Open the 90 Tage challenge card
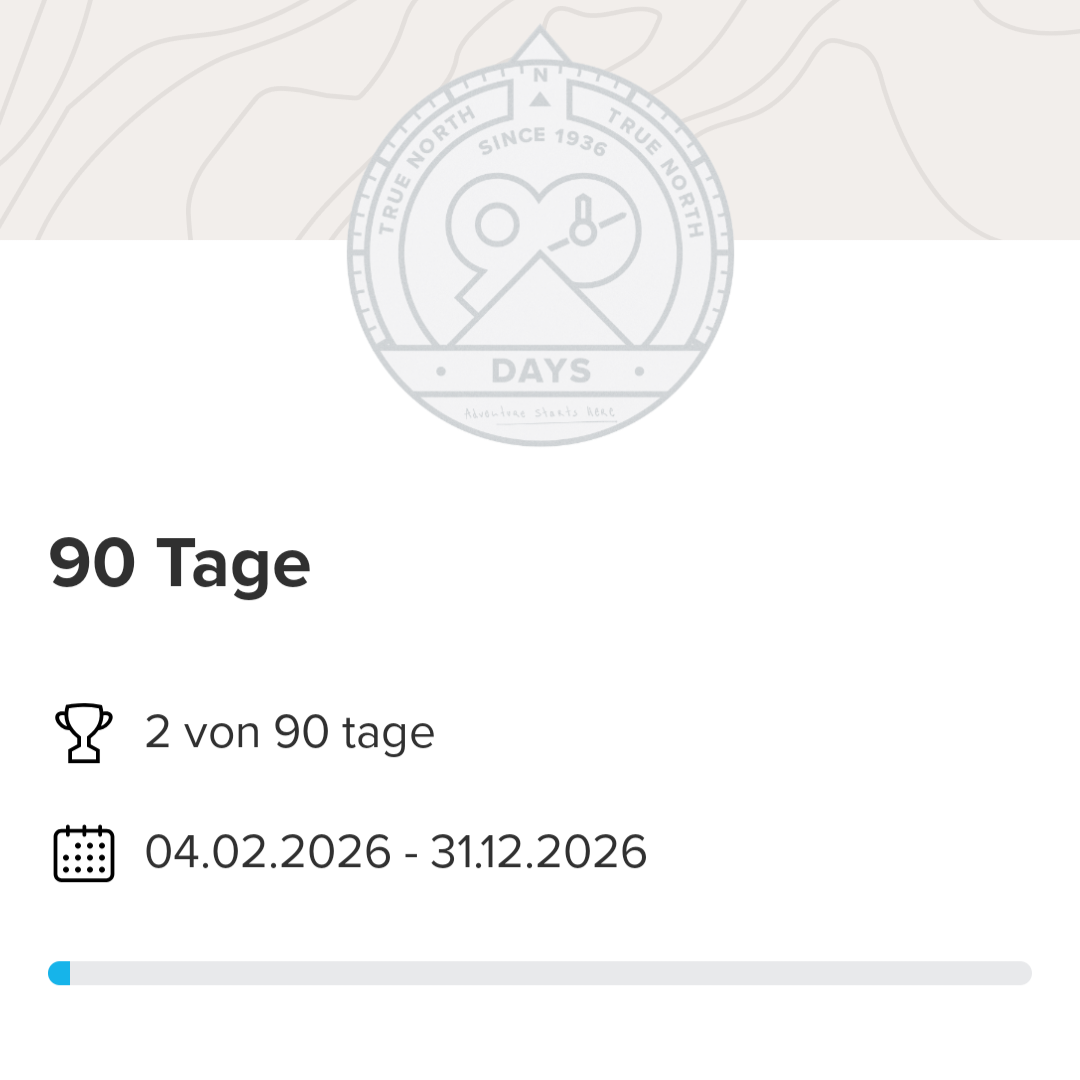This screenshot has width=1080, height=1080. point(180,563)
